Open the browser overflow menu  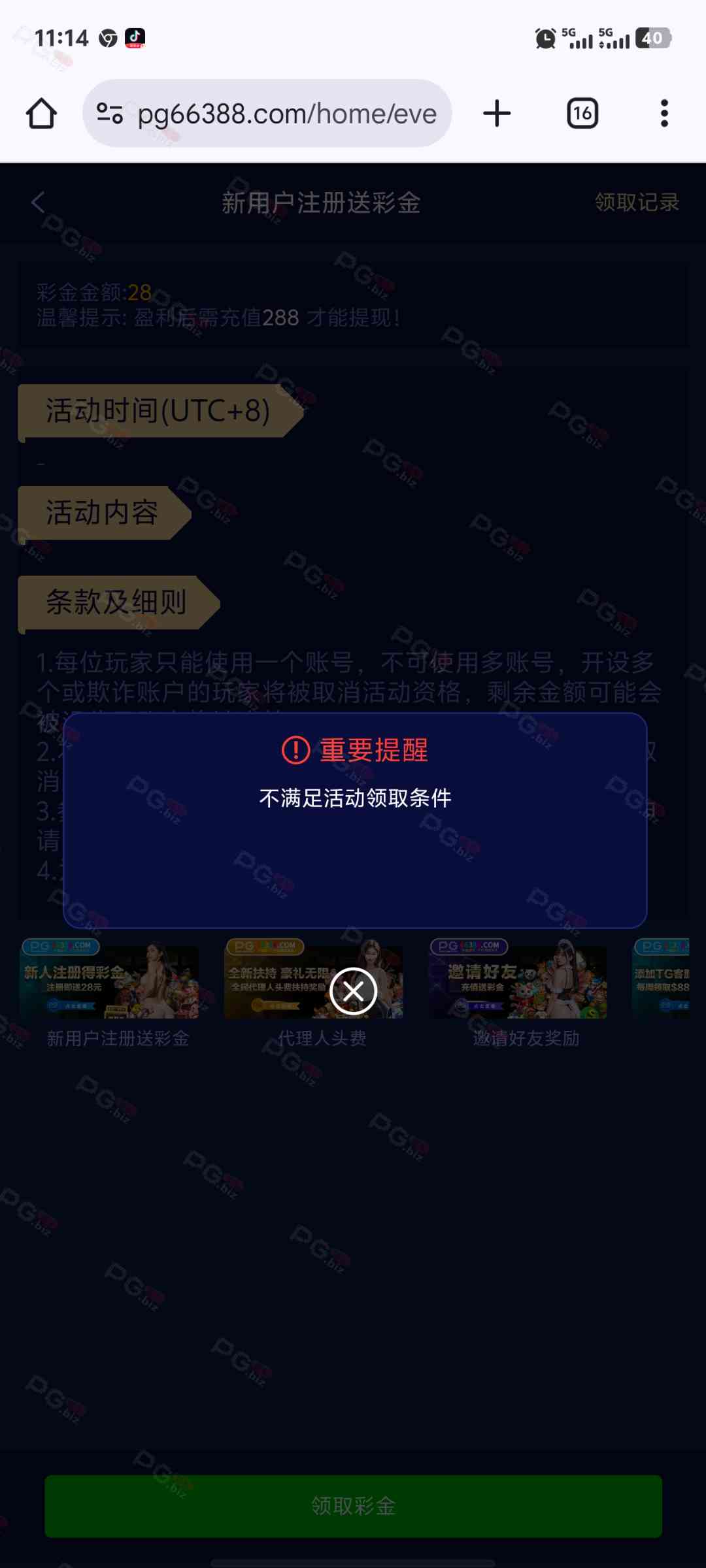click(664, 114)
